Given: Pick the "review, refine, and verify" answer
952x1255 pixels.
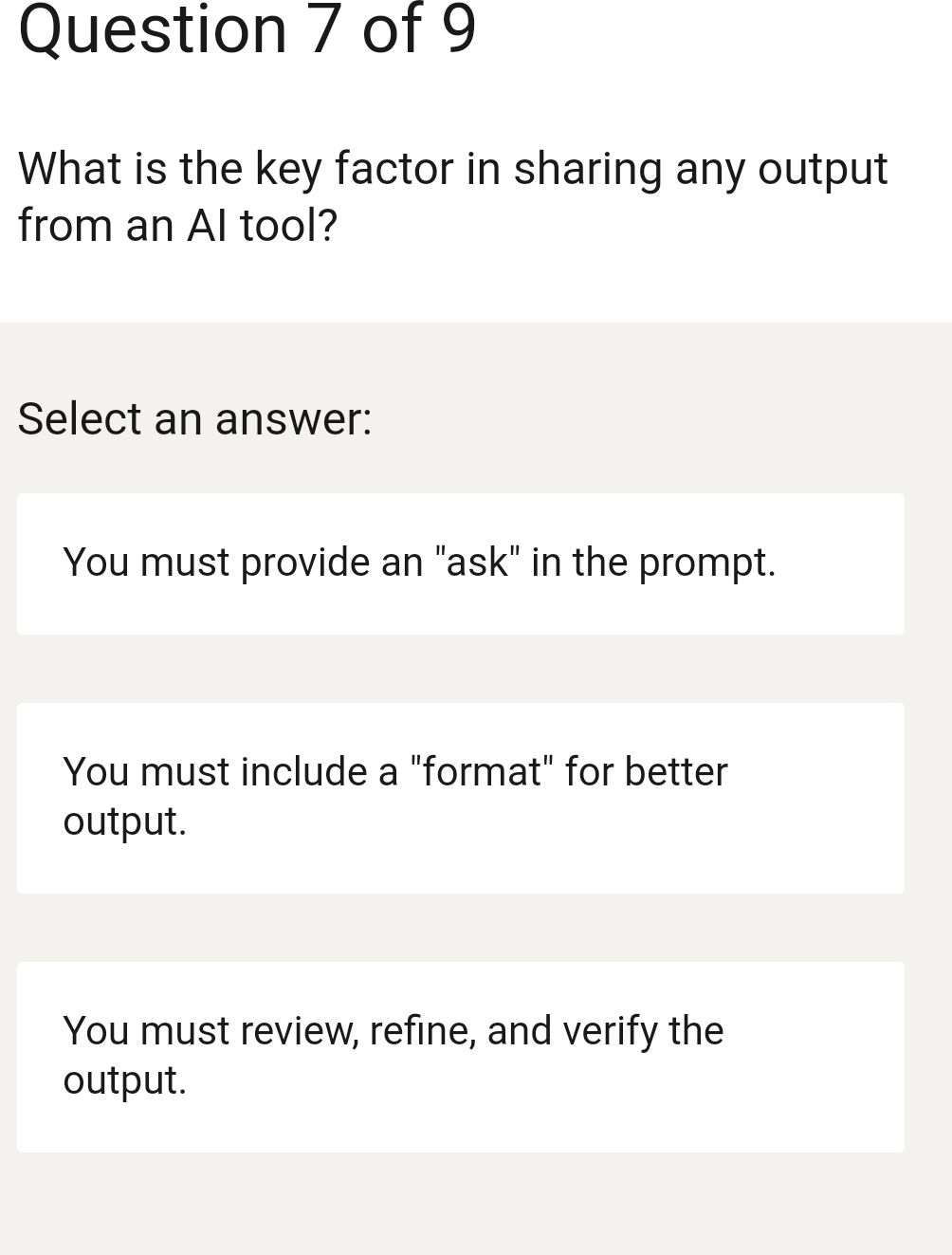Looking at the screenshot, I should click(x=461, y=1055).
